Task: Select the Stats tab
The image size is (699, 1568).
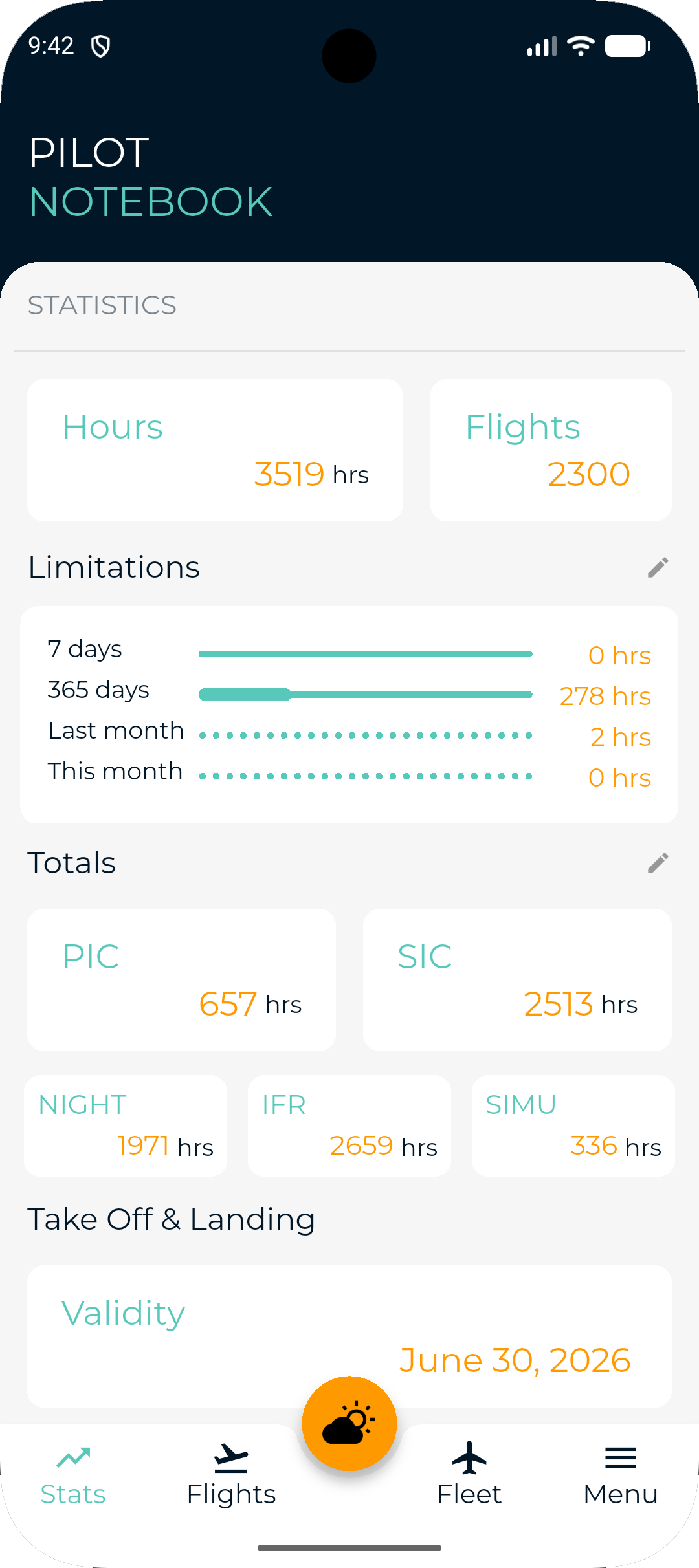Action: 73,1475
